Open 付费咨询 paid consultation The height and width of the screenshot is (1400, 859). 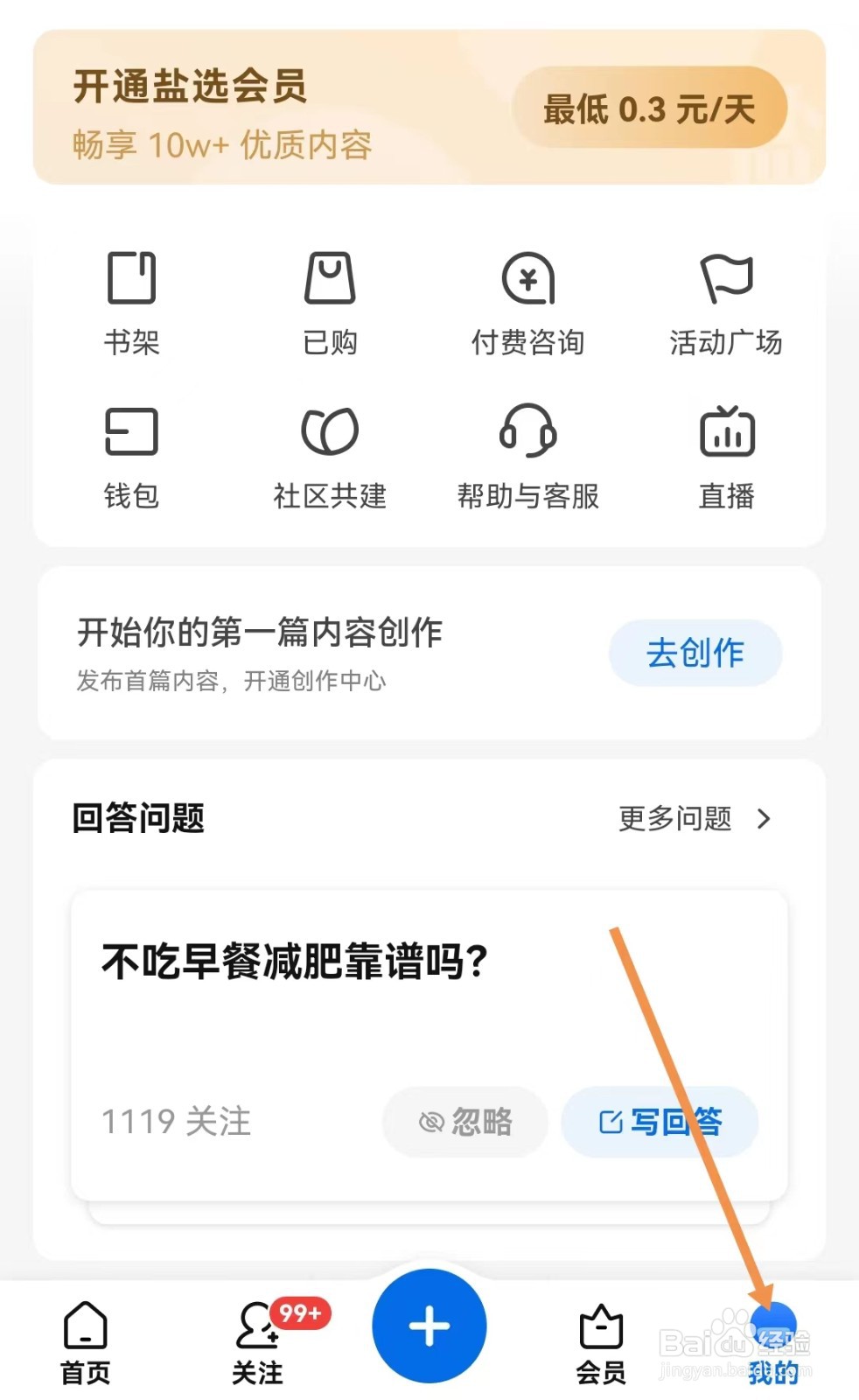[528, 302]
